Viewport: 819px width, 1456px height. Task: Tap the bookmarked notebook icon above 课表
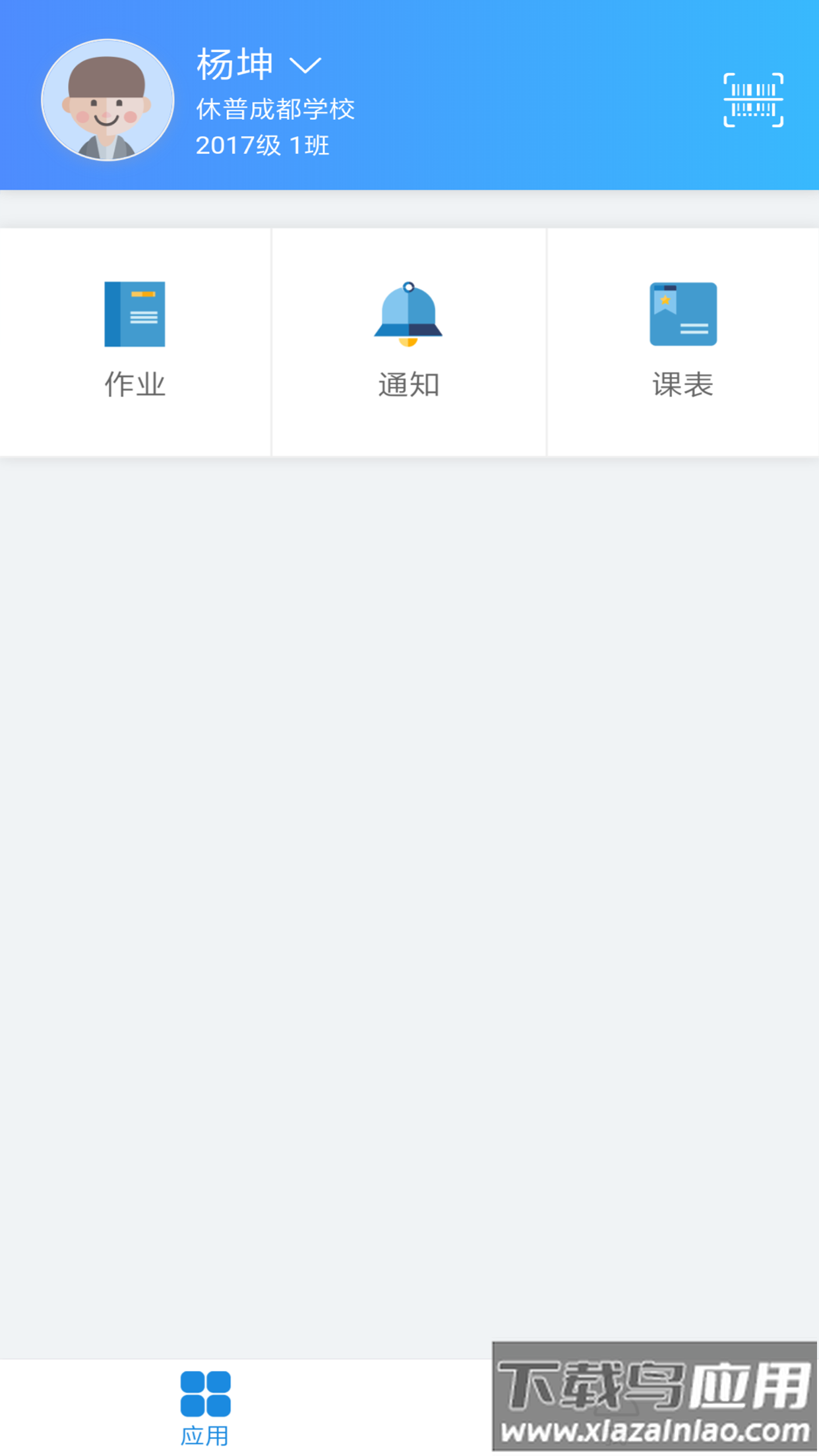point(683,315)
